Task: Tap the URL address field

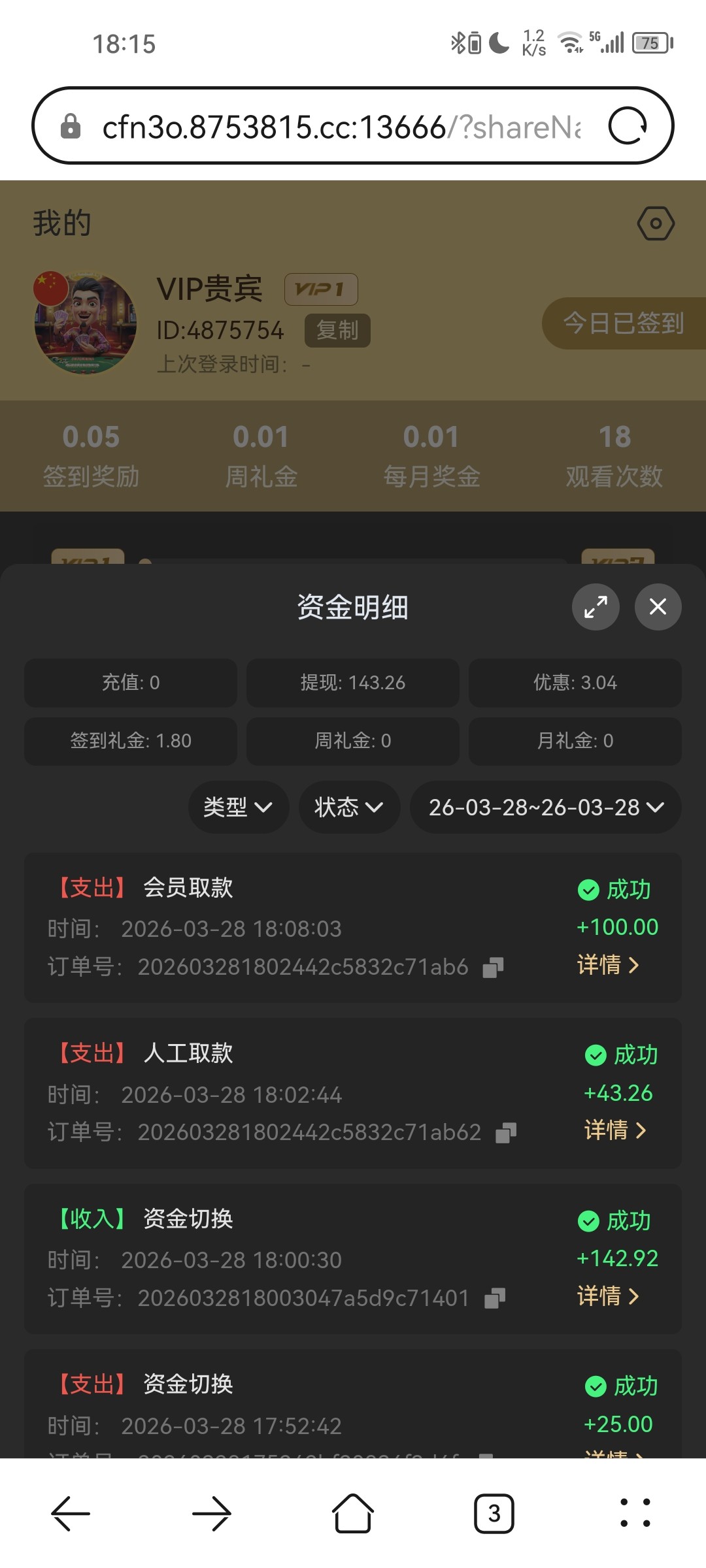Action: (340, 126)
